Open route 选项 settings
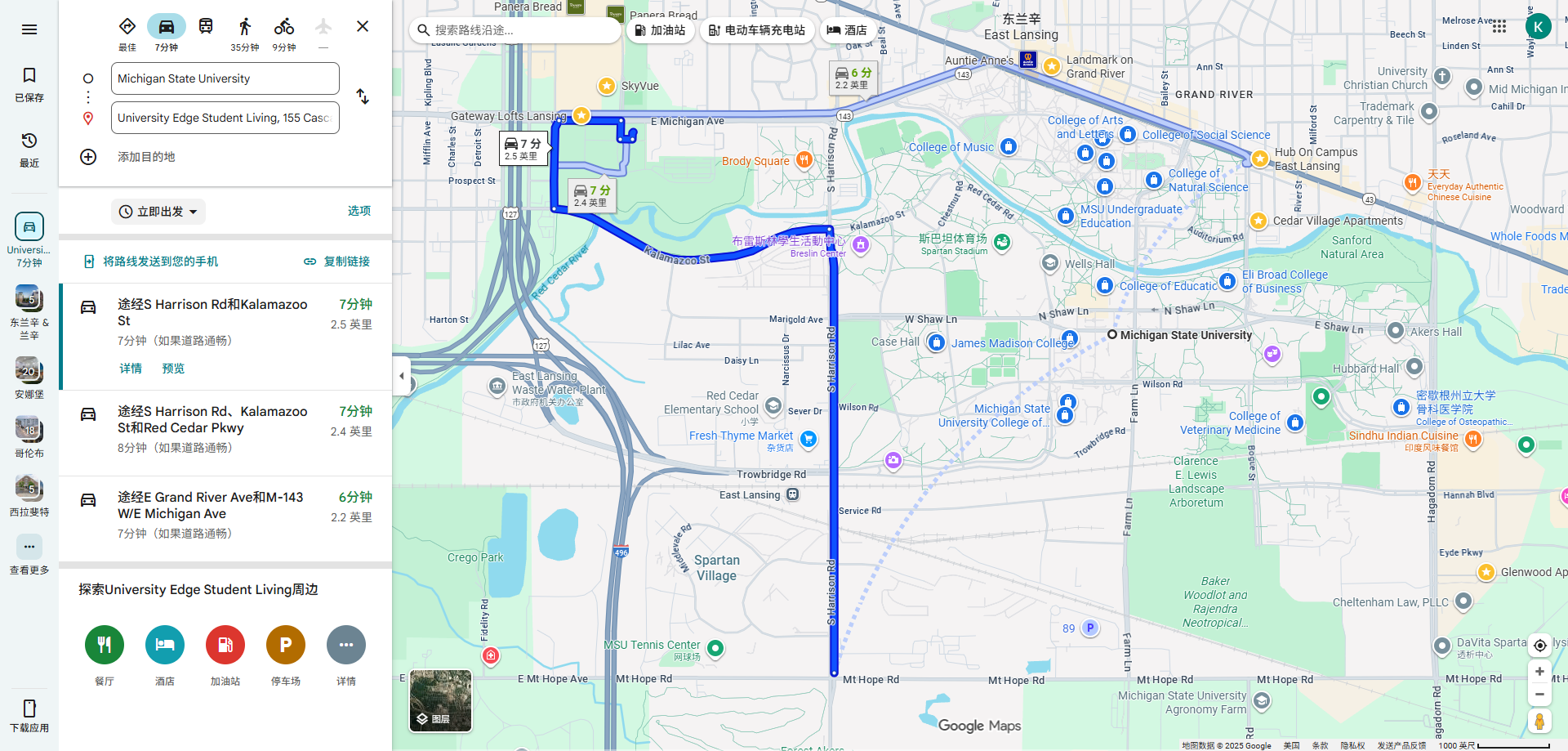This screenshot has width=1568, height=751. pyautogui.click(x=359, y=211)
